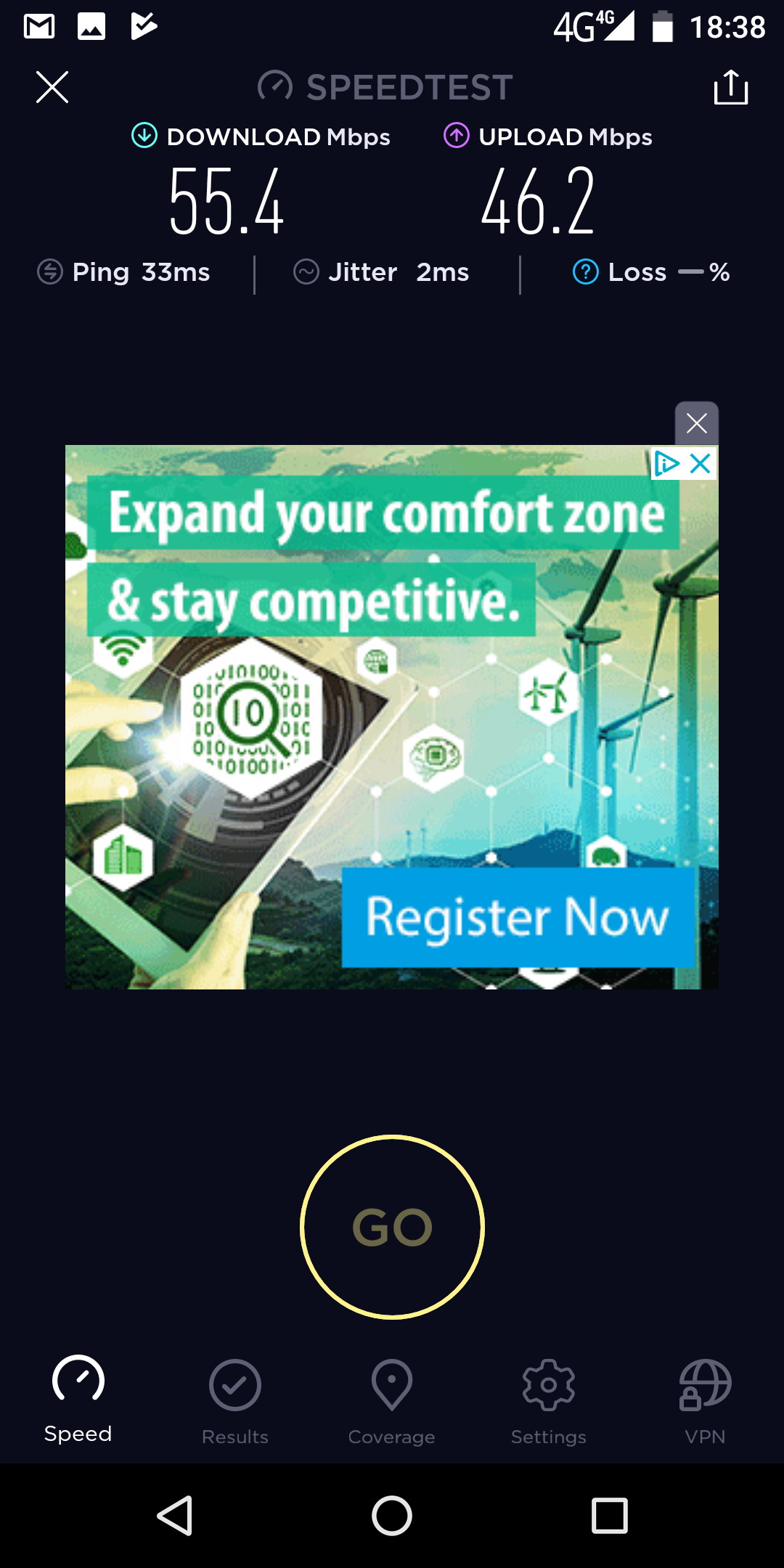Close the speed test results

(x=52, y=88)
